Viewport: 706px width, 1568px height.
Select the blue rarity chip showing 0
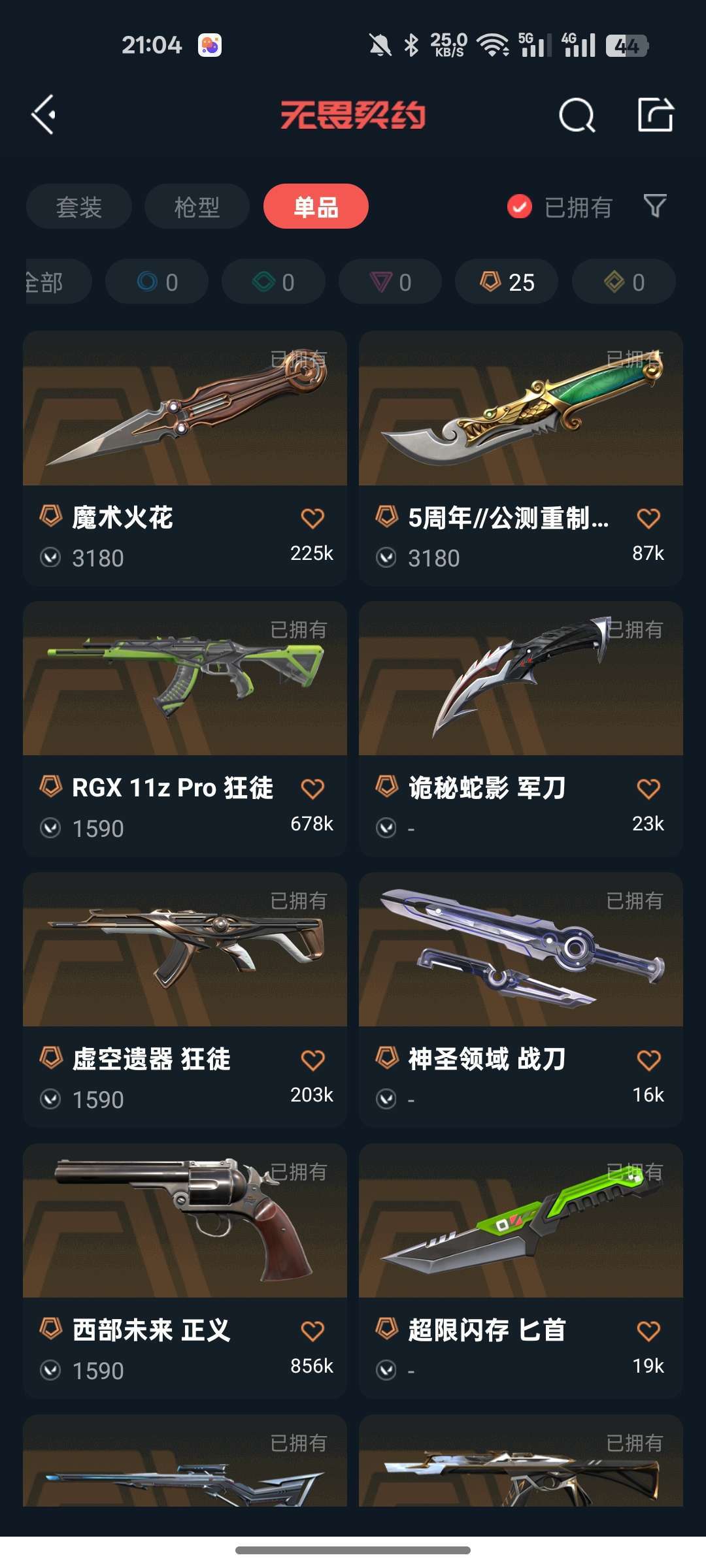pos(157,282)
